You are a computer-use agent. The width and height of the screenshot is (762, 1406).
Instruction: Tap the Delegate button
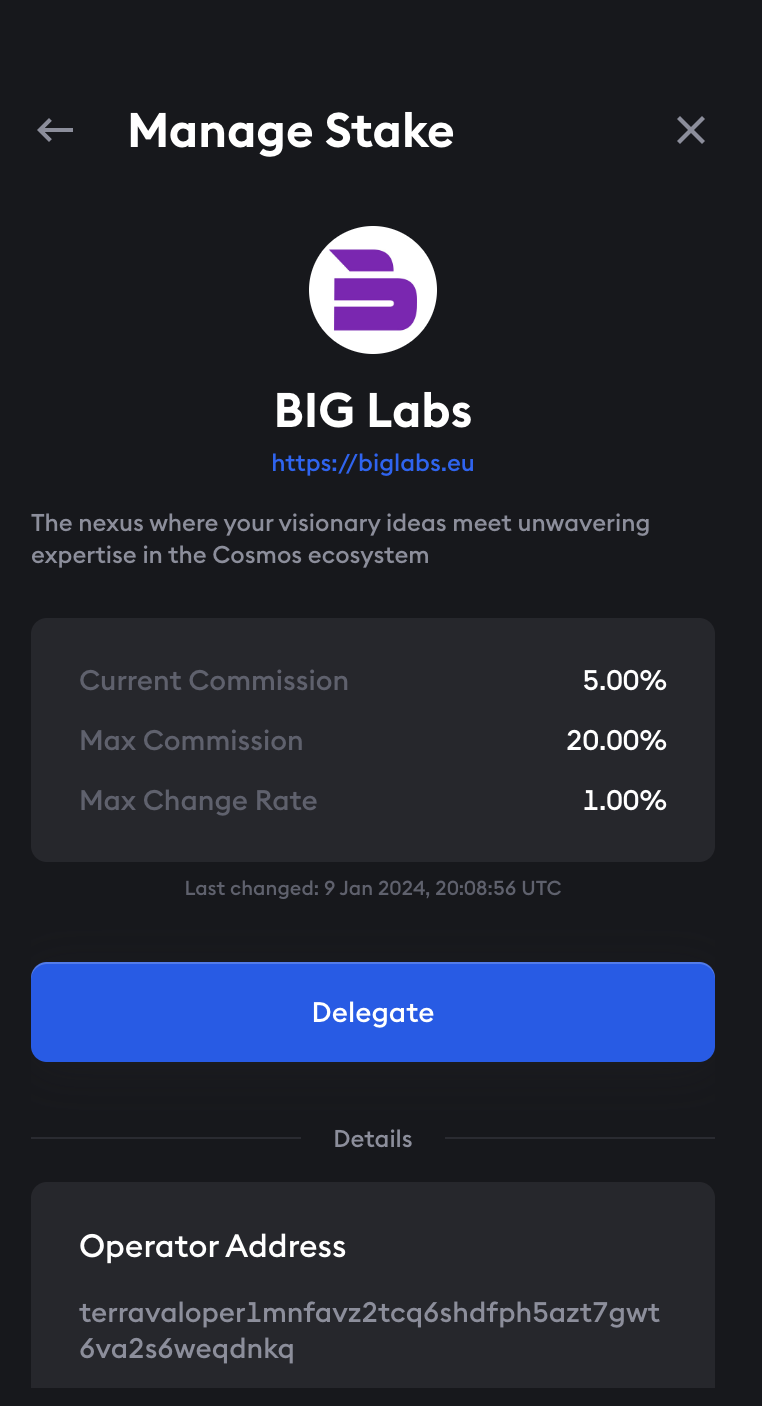pos(372,1012)
